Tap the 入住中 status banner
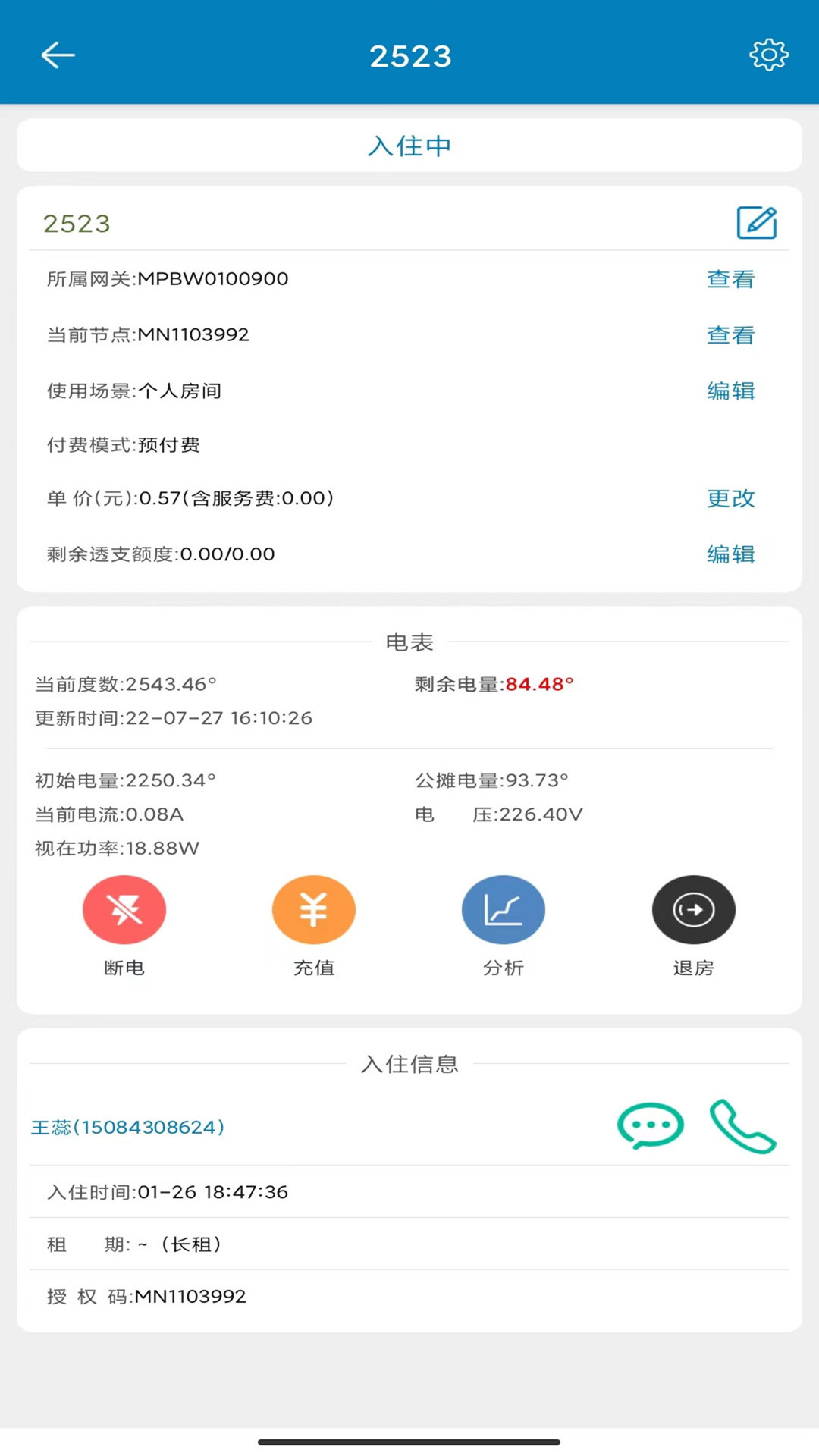The image size is (819, 1456). (409, 145)
